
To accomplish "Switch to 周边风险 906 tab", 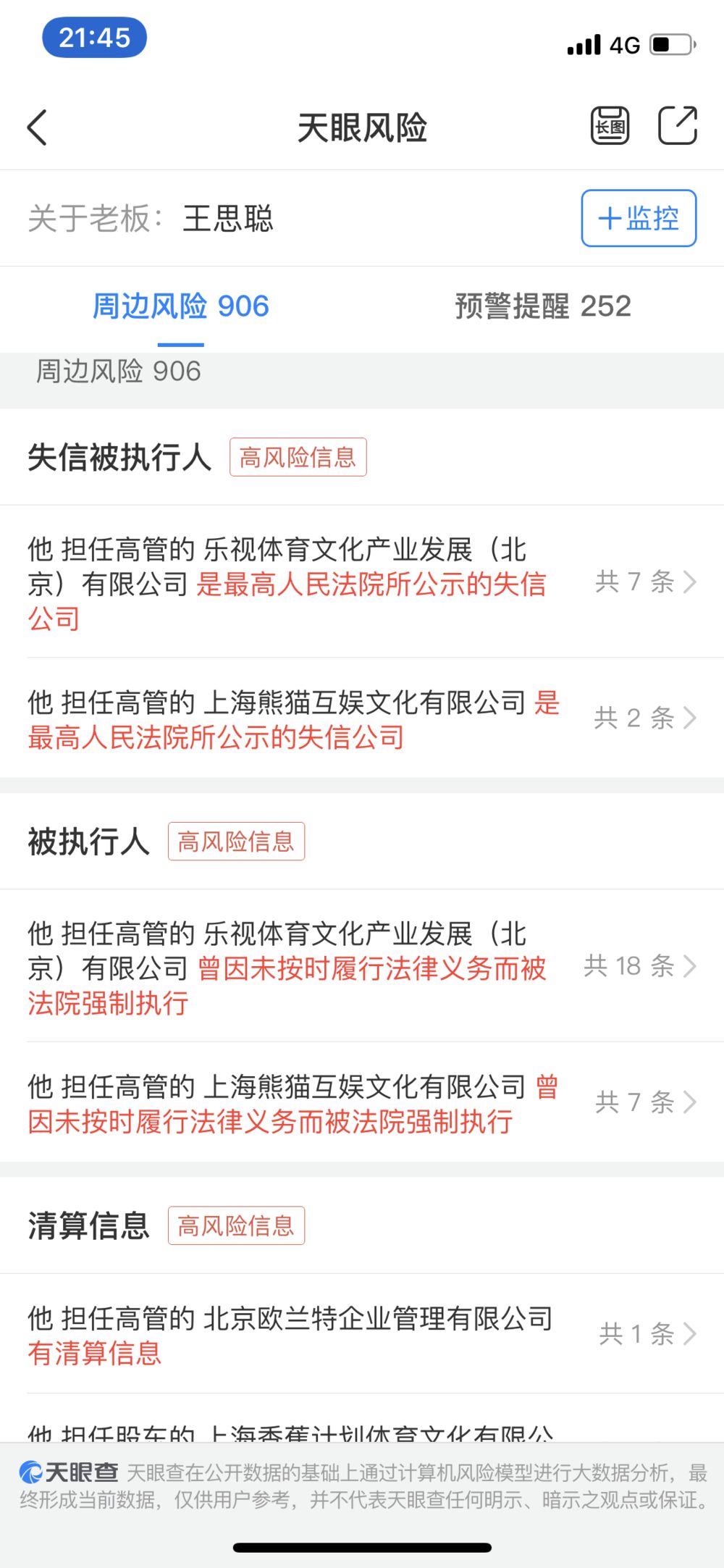I will click(x=181, y=306).
